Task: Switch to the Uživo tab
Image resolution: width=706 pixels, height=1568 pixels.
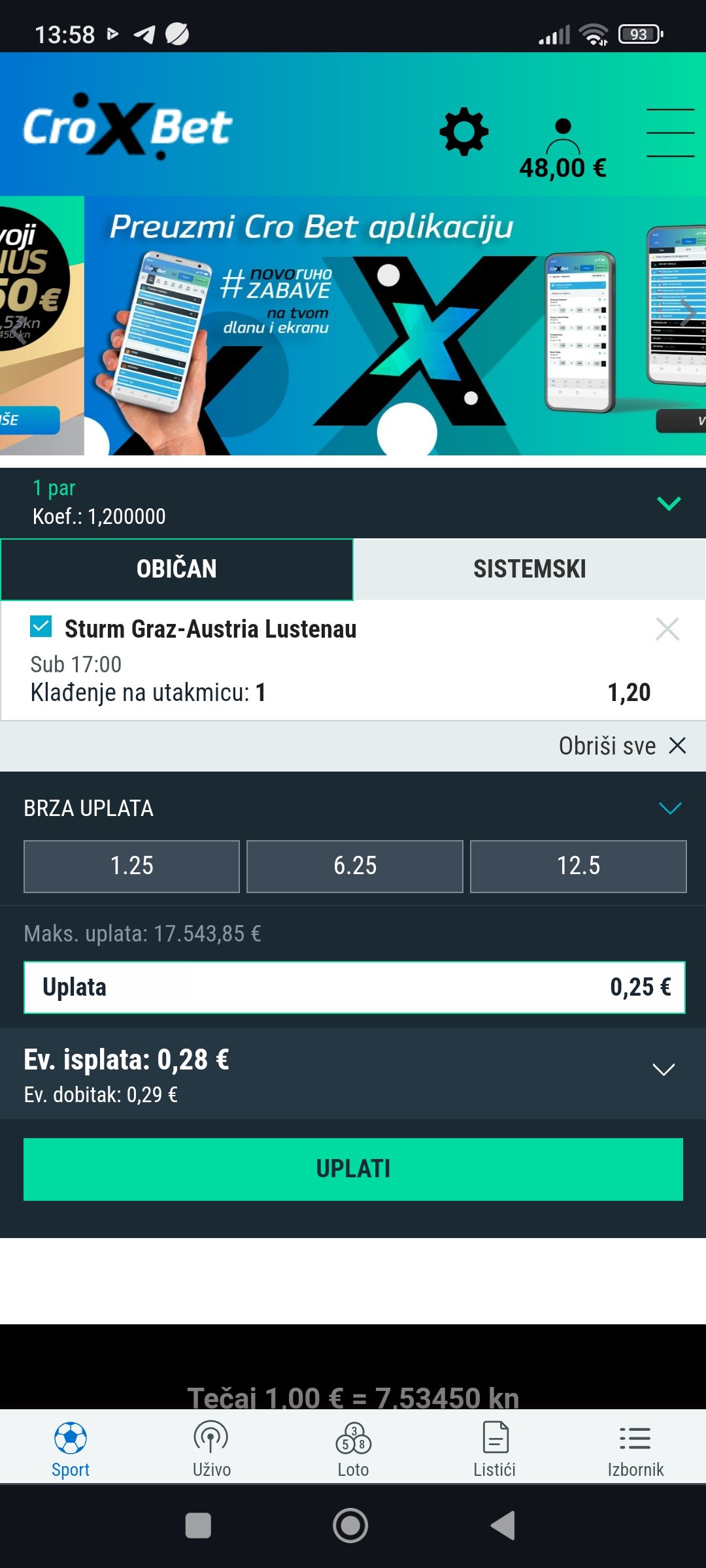Action: click(211, 1450)
